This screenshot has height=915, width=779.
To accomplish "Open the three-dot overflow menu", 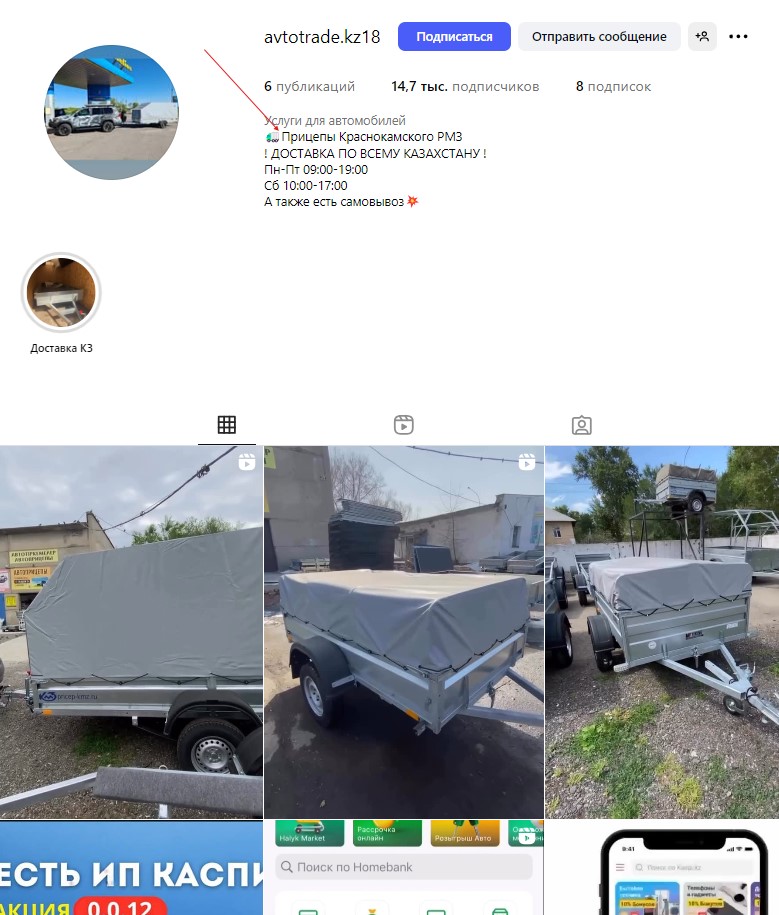I will 739,37.
